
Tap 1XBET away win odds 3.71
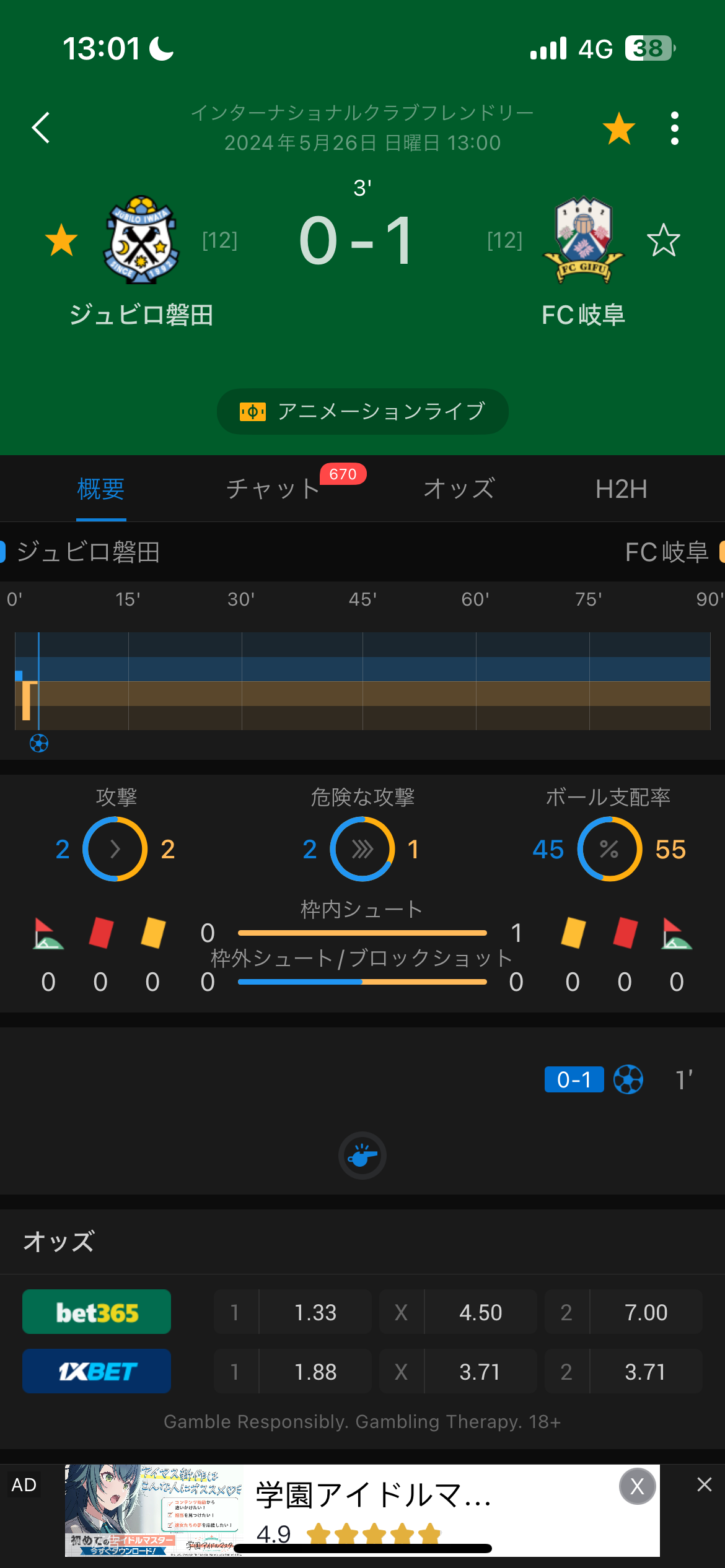pos(623,1371)
